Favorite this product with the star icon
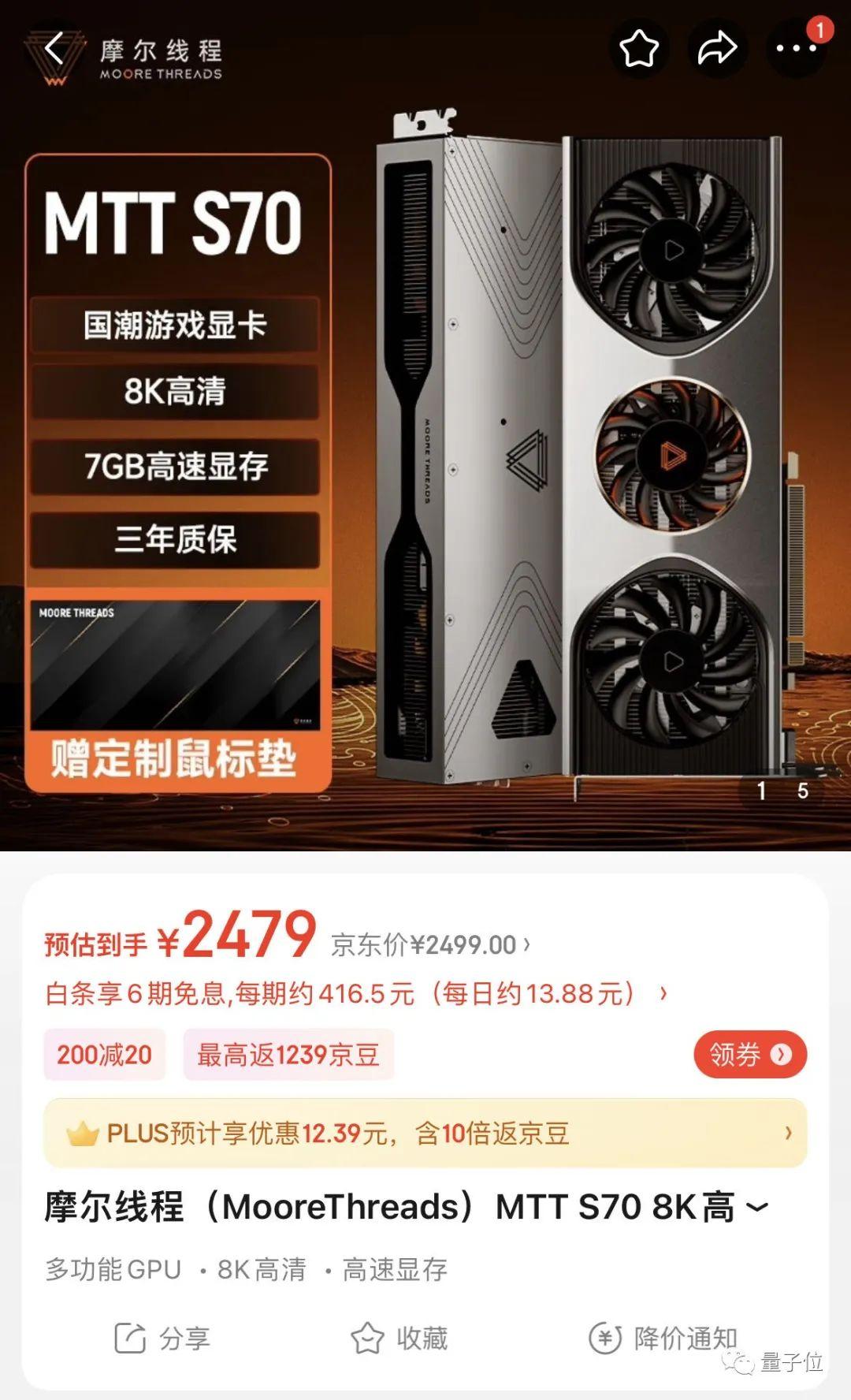This screenshot has width=851, height=1400. (x=639, y=49)
